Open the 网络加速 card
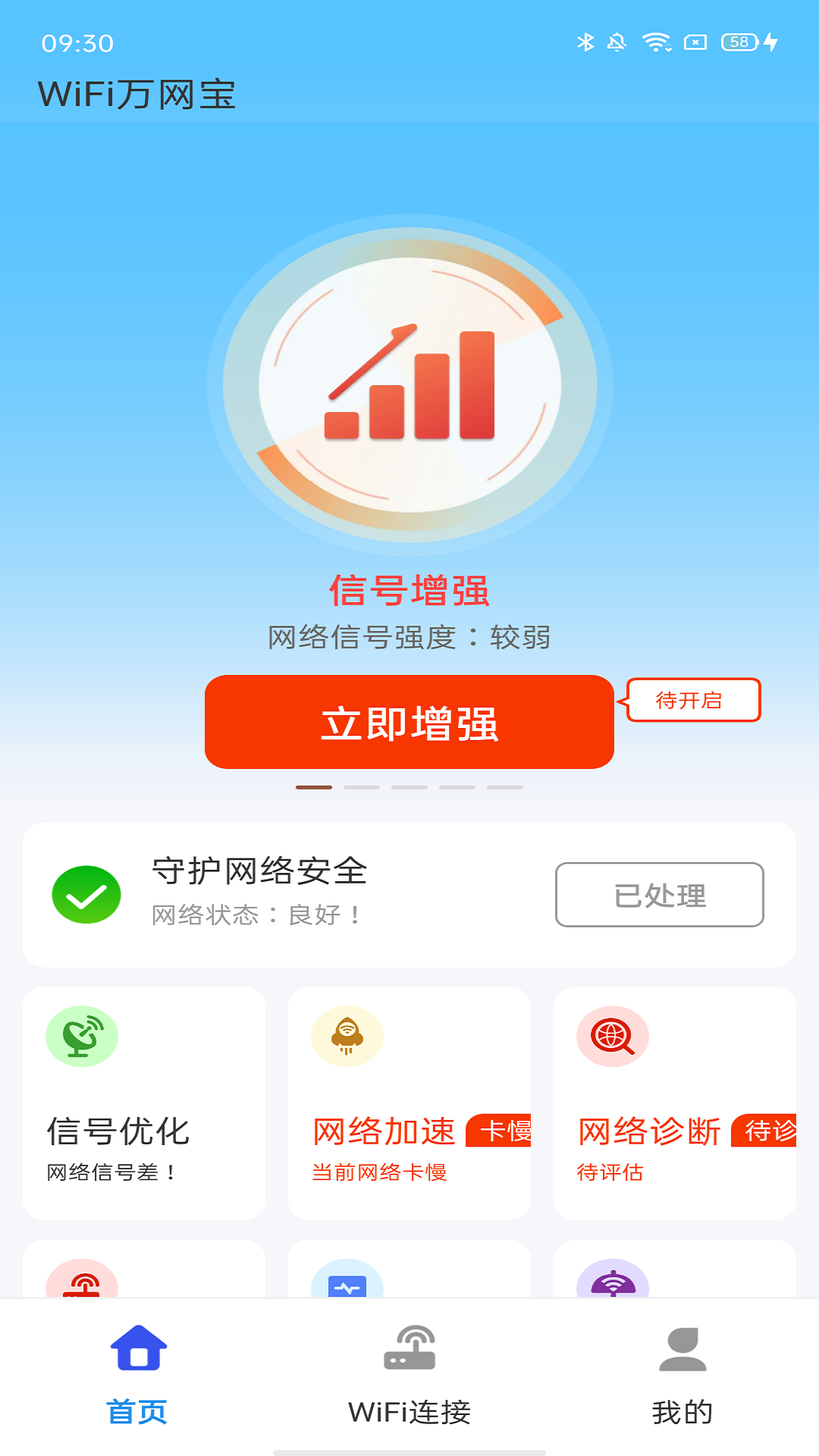The height and width of the screenshot is (1456, 819). 409,1103
